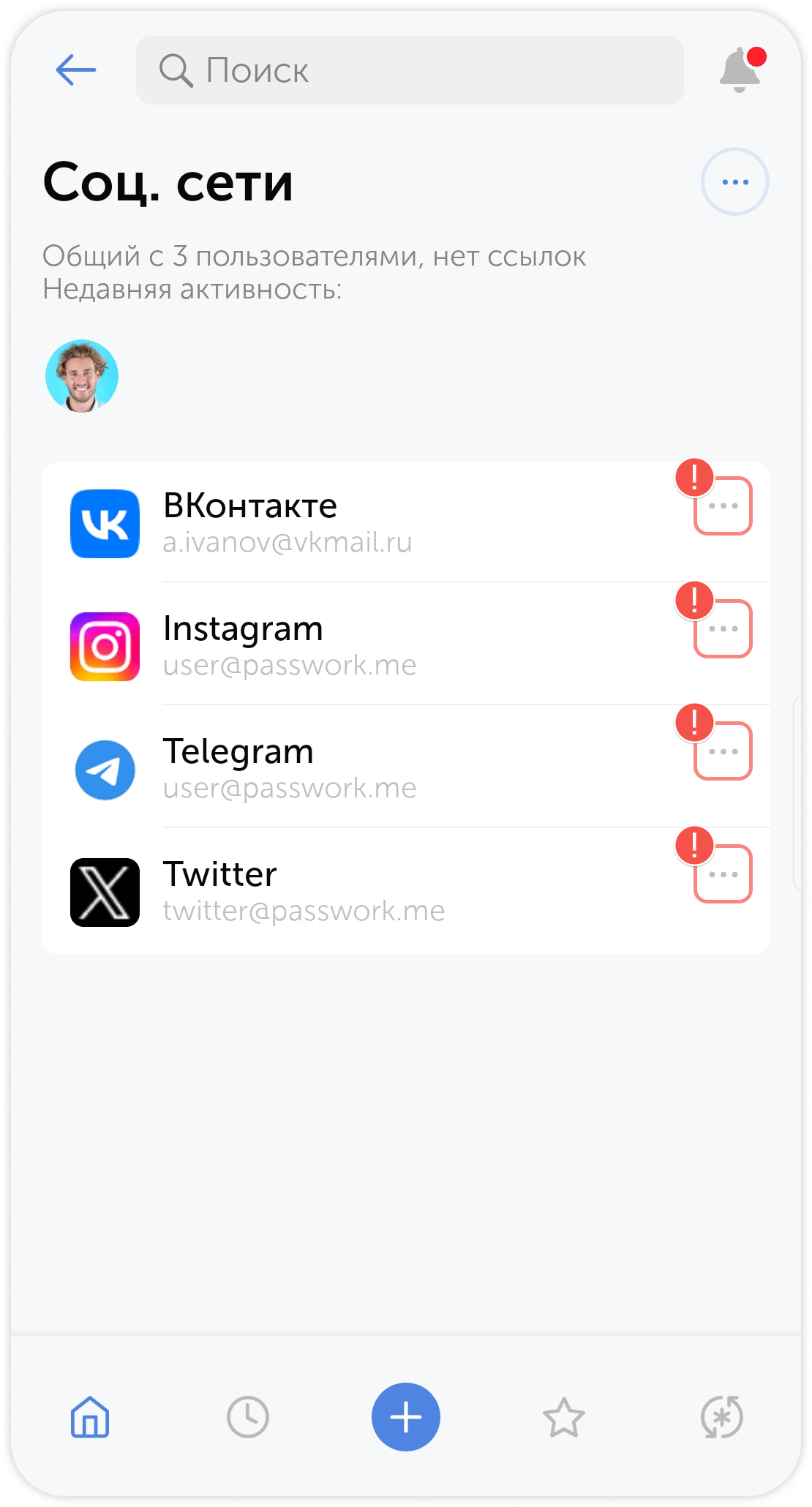Show more options for Twitter

(723, 875)
